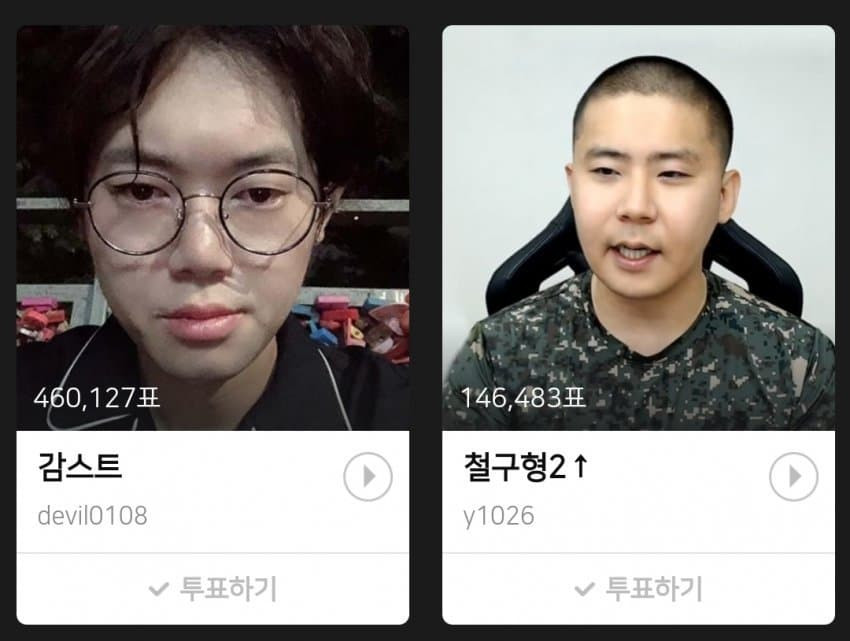Play 감스트's broadcast
This screenshot has height=641, width=850.
pyautogui.click(x=367, y=477)
